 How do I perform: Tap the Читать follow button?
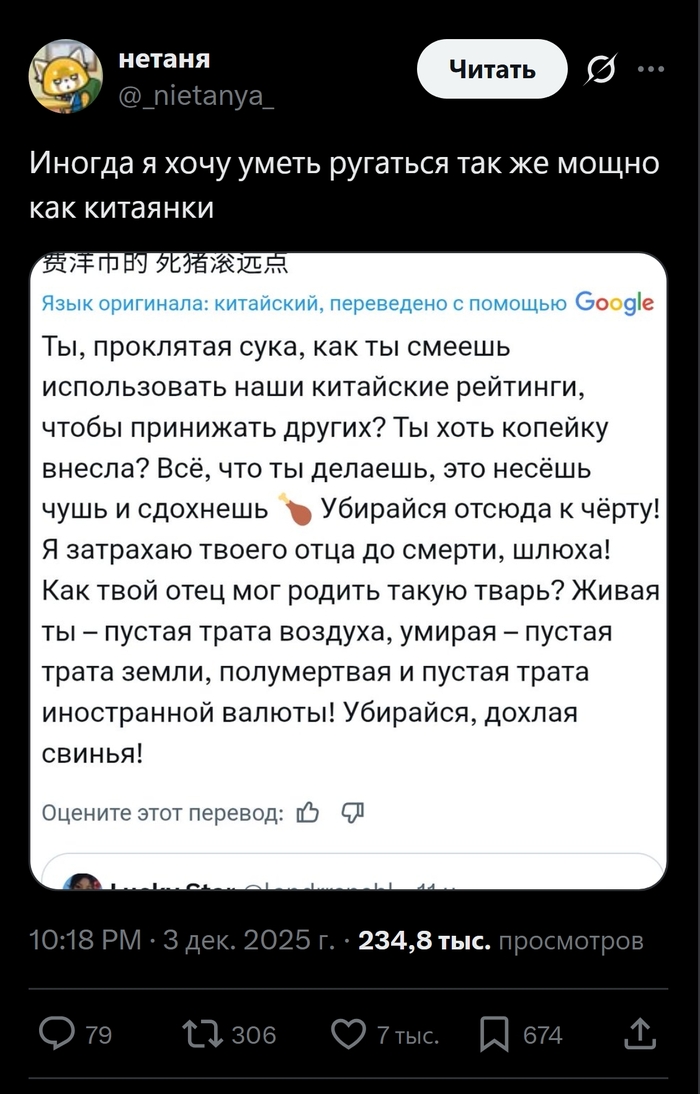coord(492,69)
